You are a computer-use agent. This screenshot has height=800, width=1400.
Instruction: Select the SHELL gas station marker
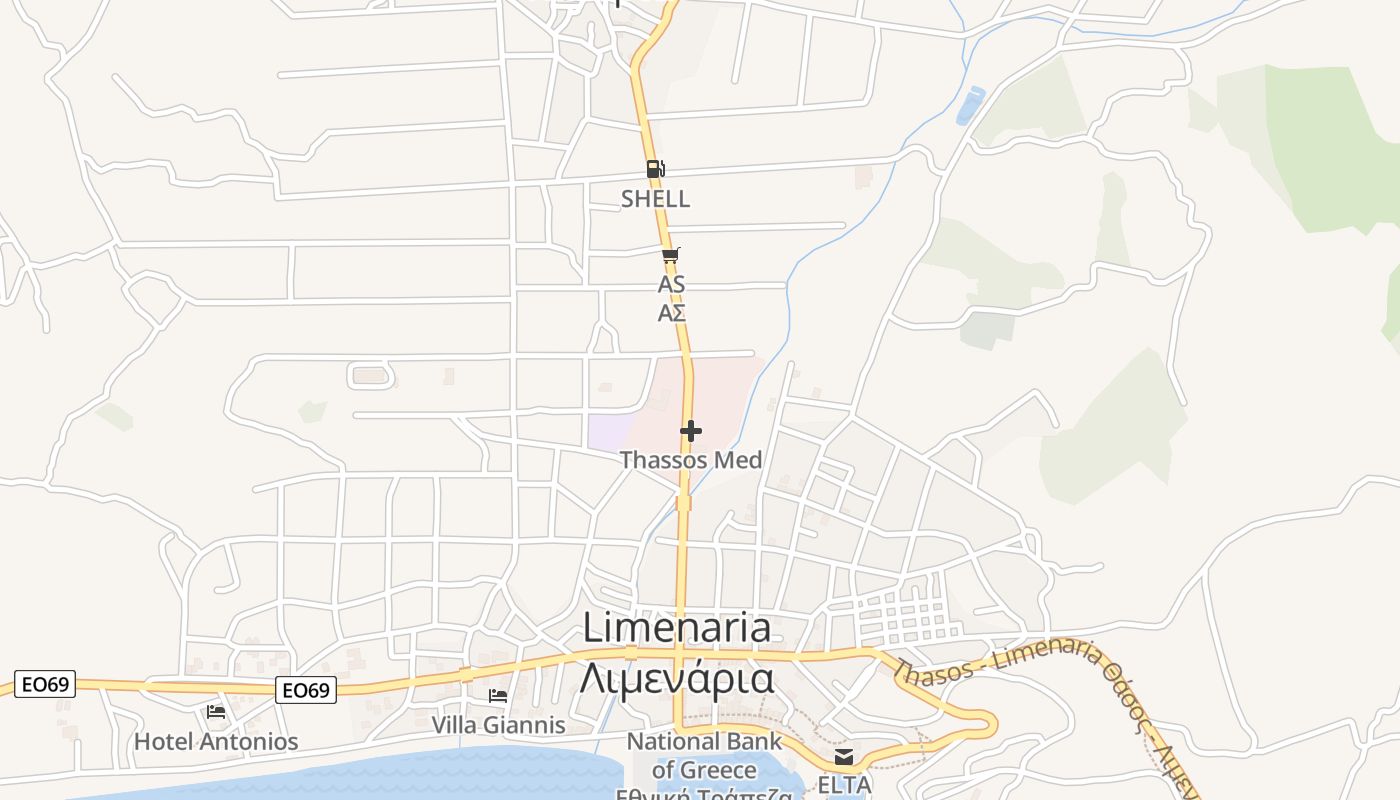click(x=655, y=169)
